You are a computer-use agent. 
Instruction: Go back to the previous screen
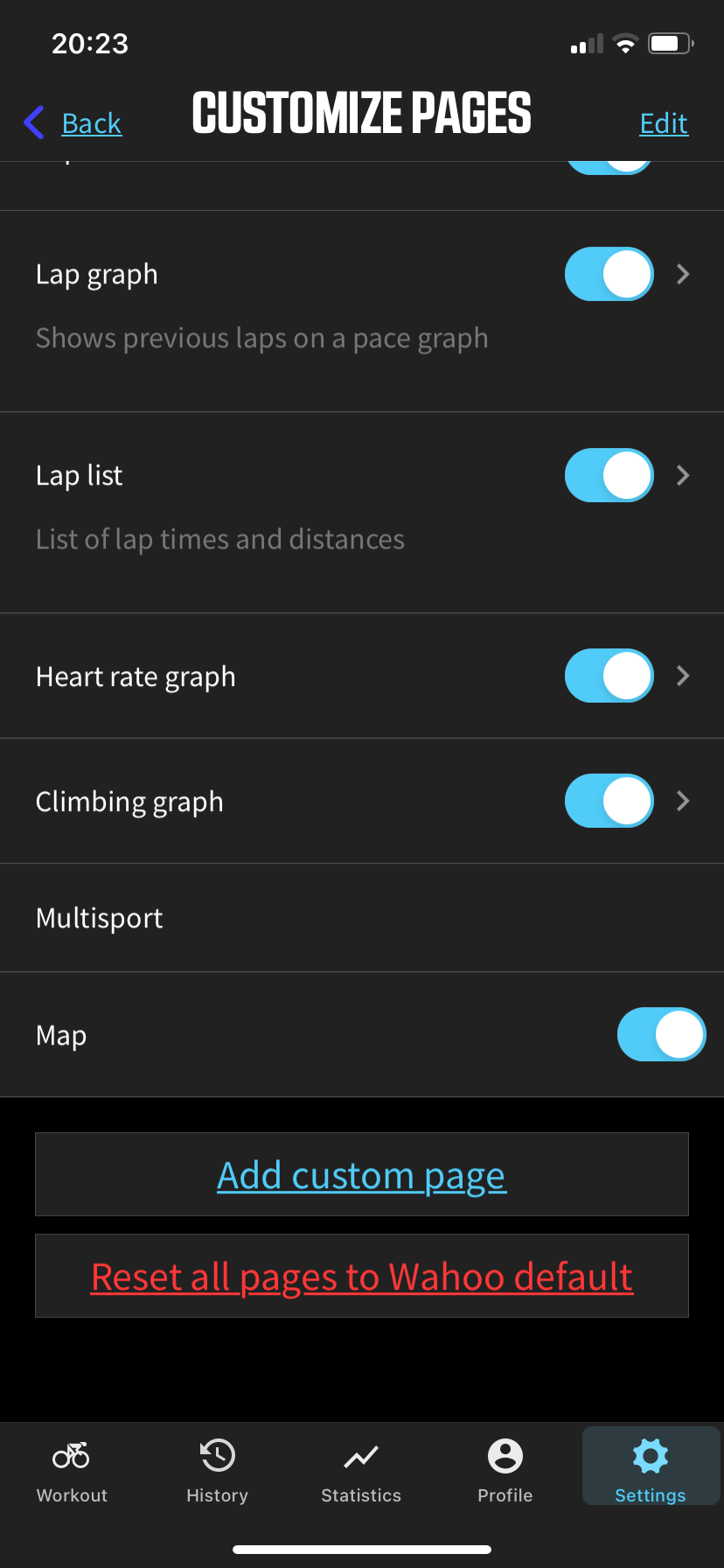click(x=75, y=123)
